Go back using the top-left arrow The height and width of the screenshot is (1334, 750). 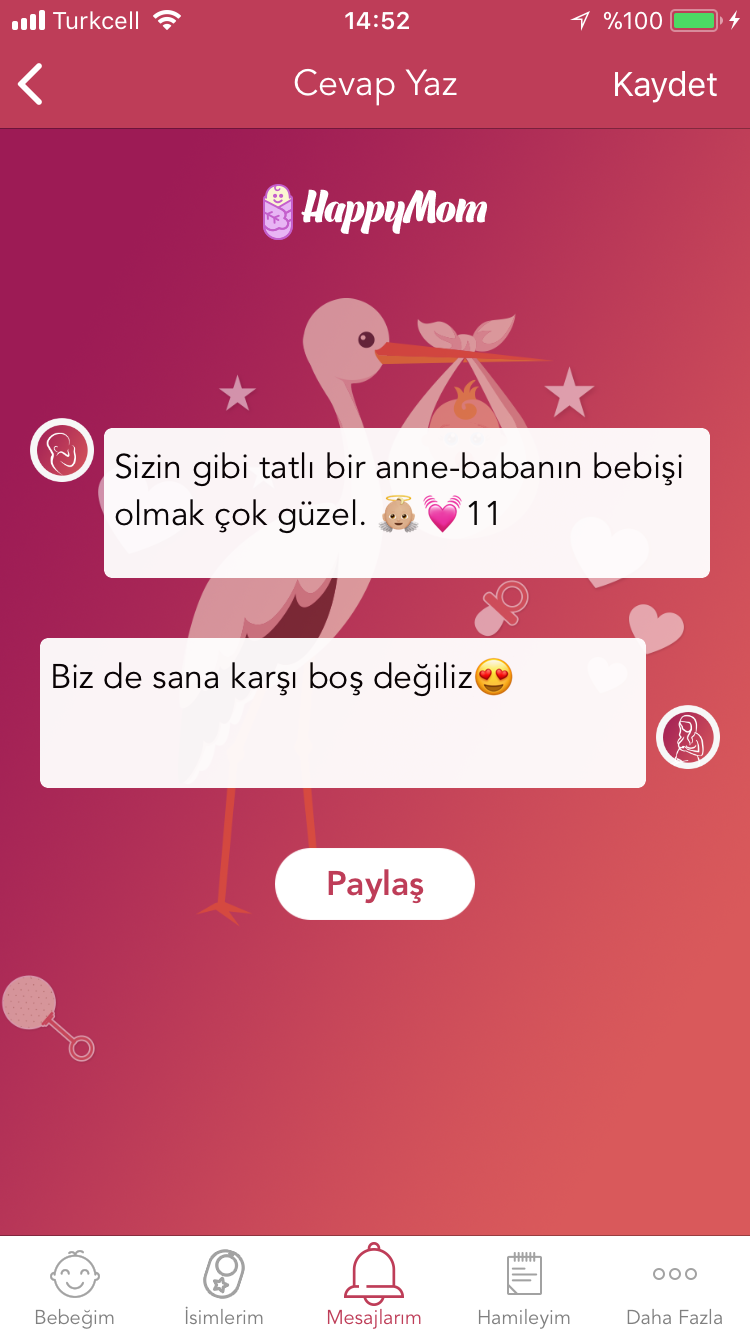[31, 84]
